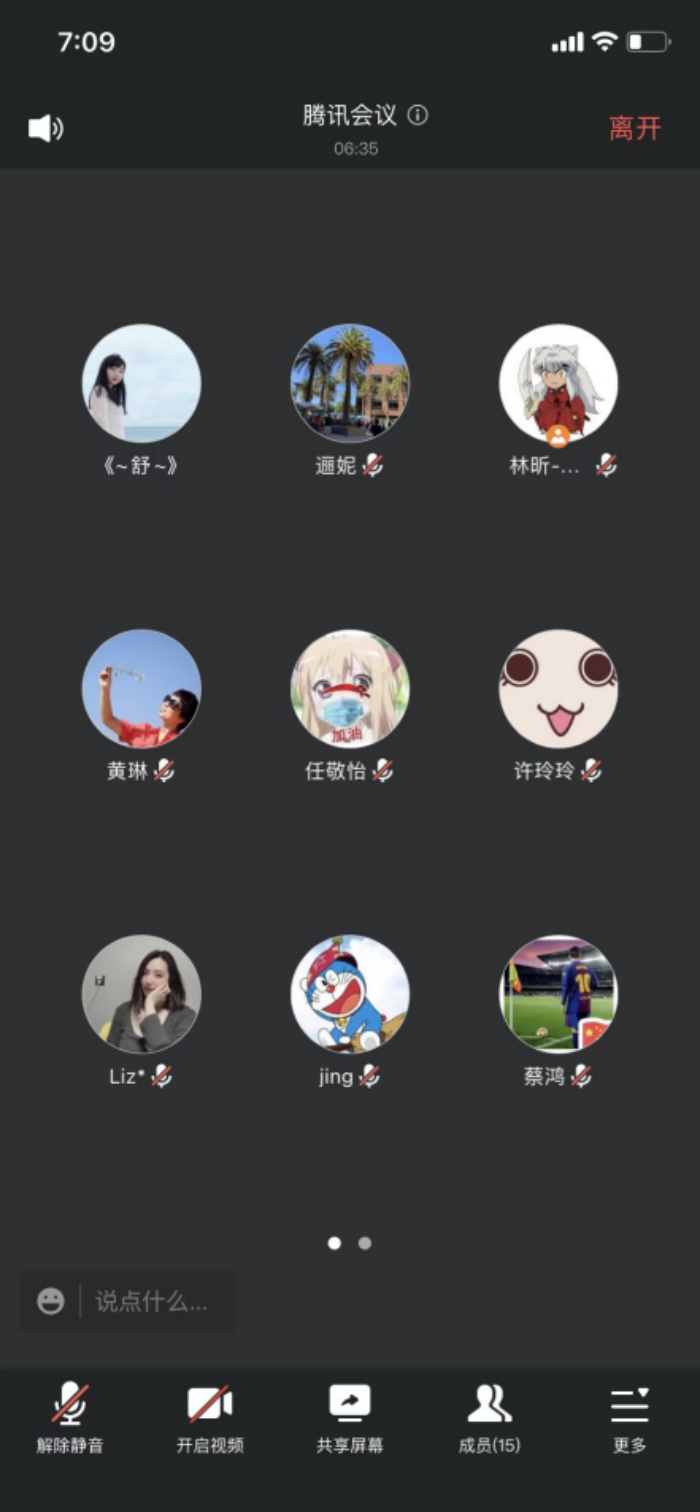Go to second page indicator dot
Viewport: 700px width, 1512px height.
click(x=365, y=1243)
